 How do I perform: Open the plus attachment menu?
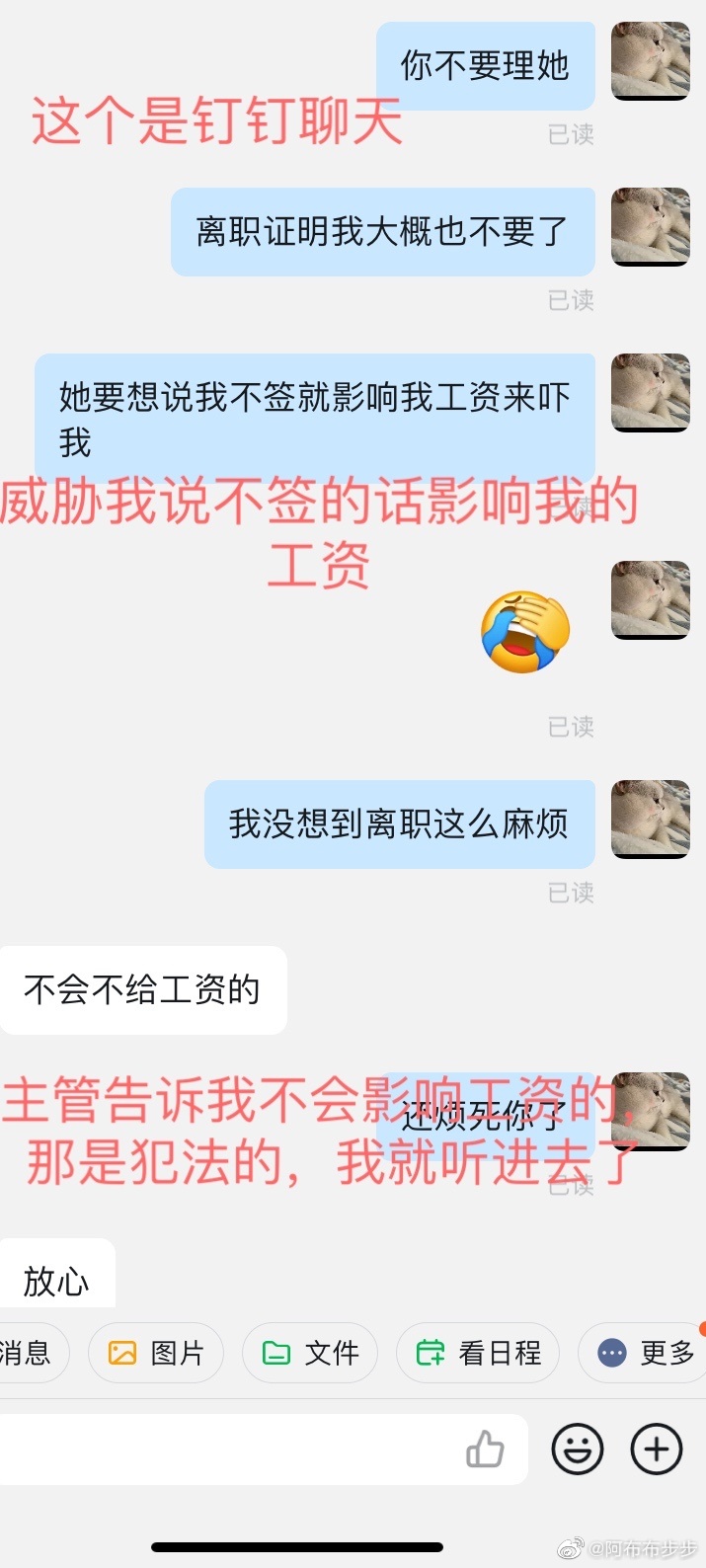(657, 1450)
